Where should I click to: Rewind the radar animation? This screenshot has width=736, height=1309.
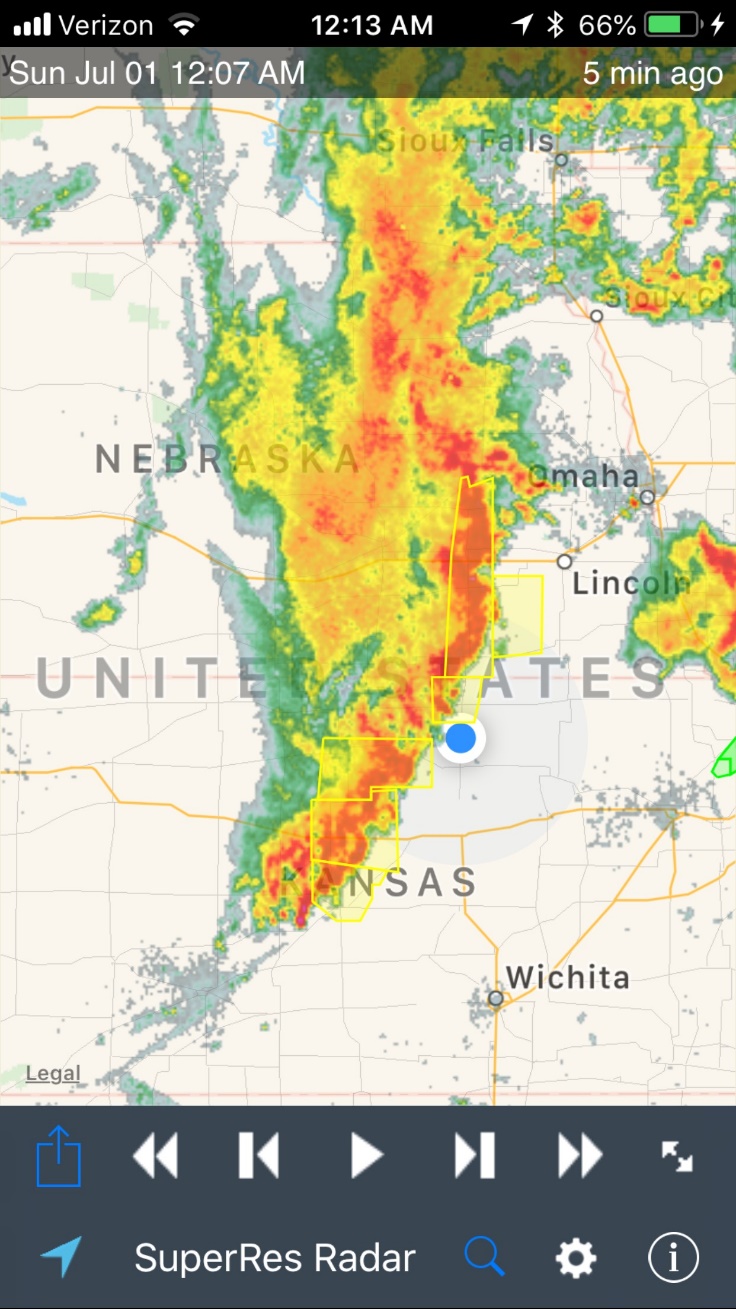pos(155,1156)
